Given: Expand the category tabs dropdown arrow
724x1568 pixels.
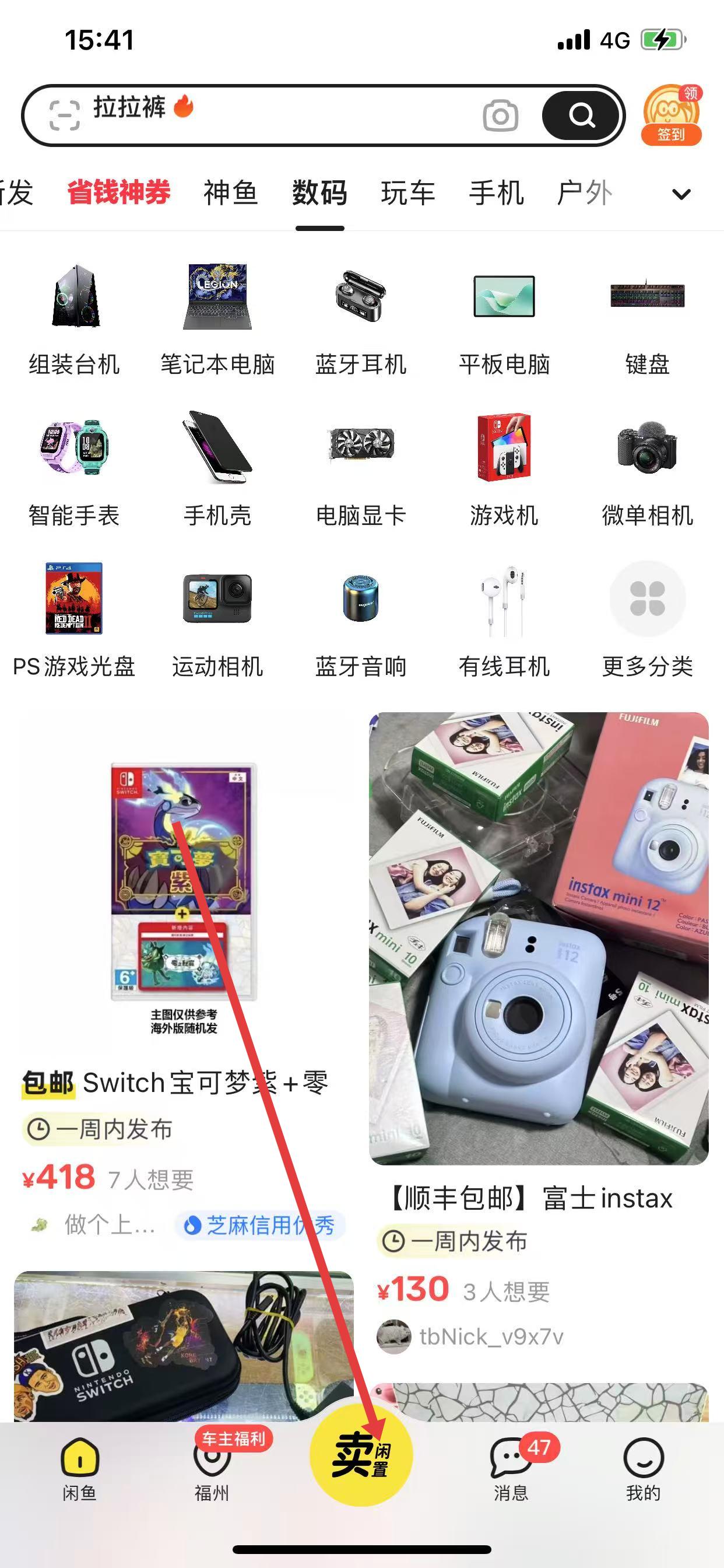Looking at the screenshot, I should pyautogui.click(x=681, y=194).
